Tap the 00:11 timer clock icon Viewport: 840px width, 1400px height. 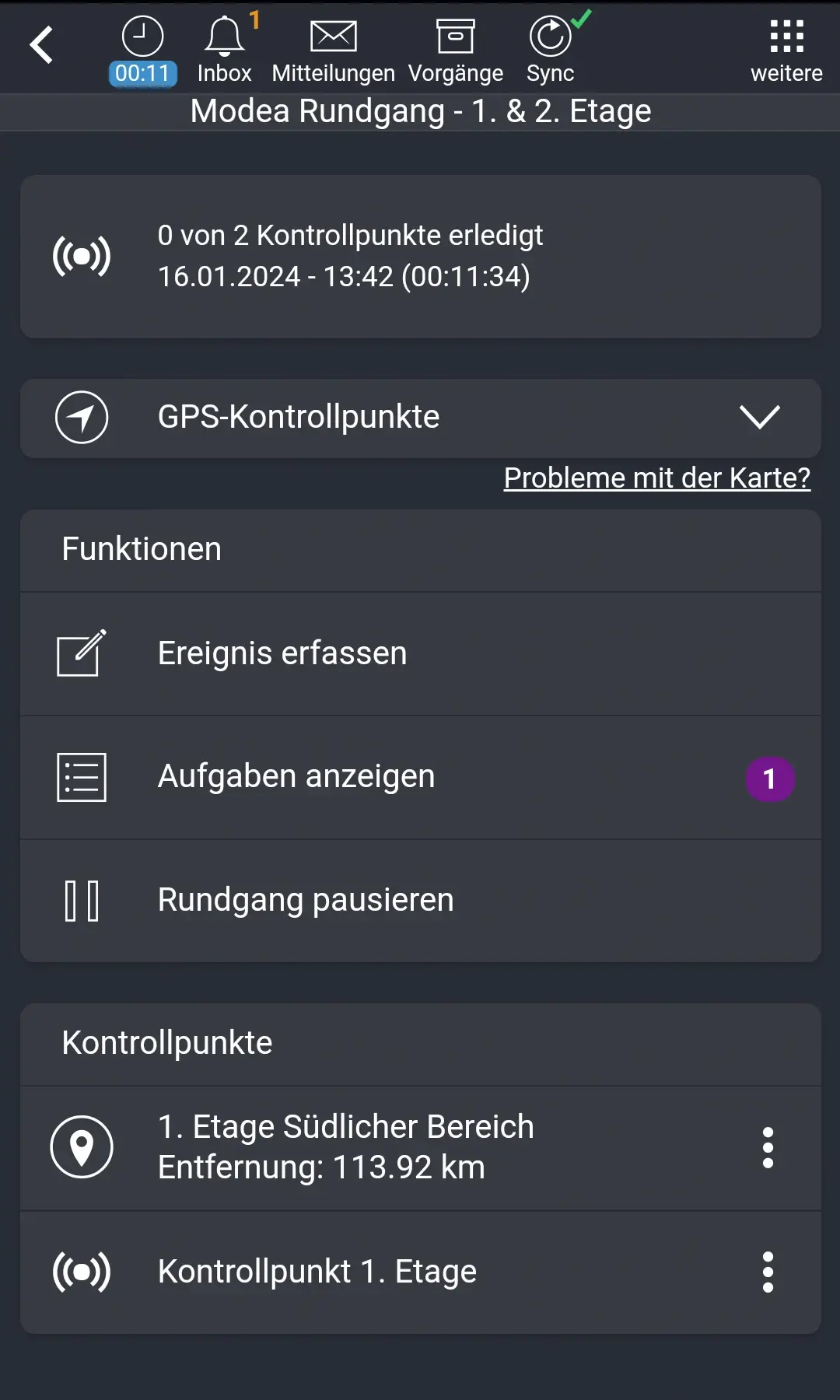142,35
